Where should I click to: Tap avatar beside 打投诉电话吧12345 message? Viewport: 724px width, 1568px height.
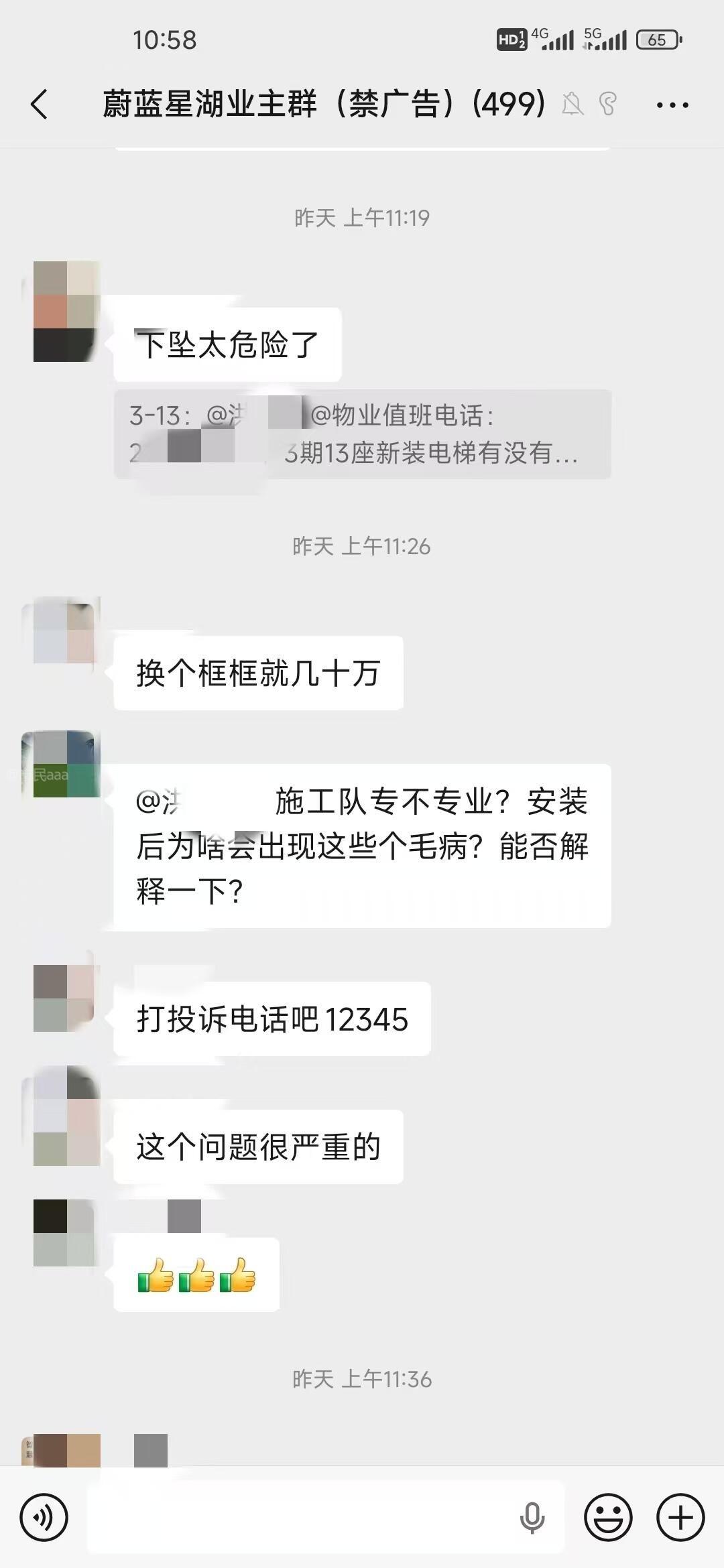click(66, 997)
